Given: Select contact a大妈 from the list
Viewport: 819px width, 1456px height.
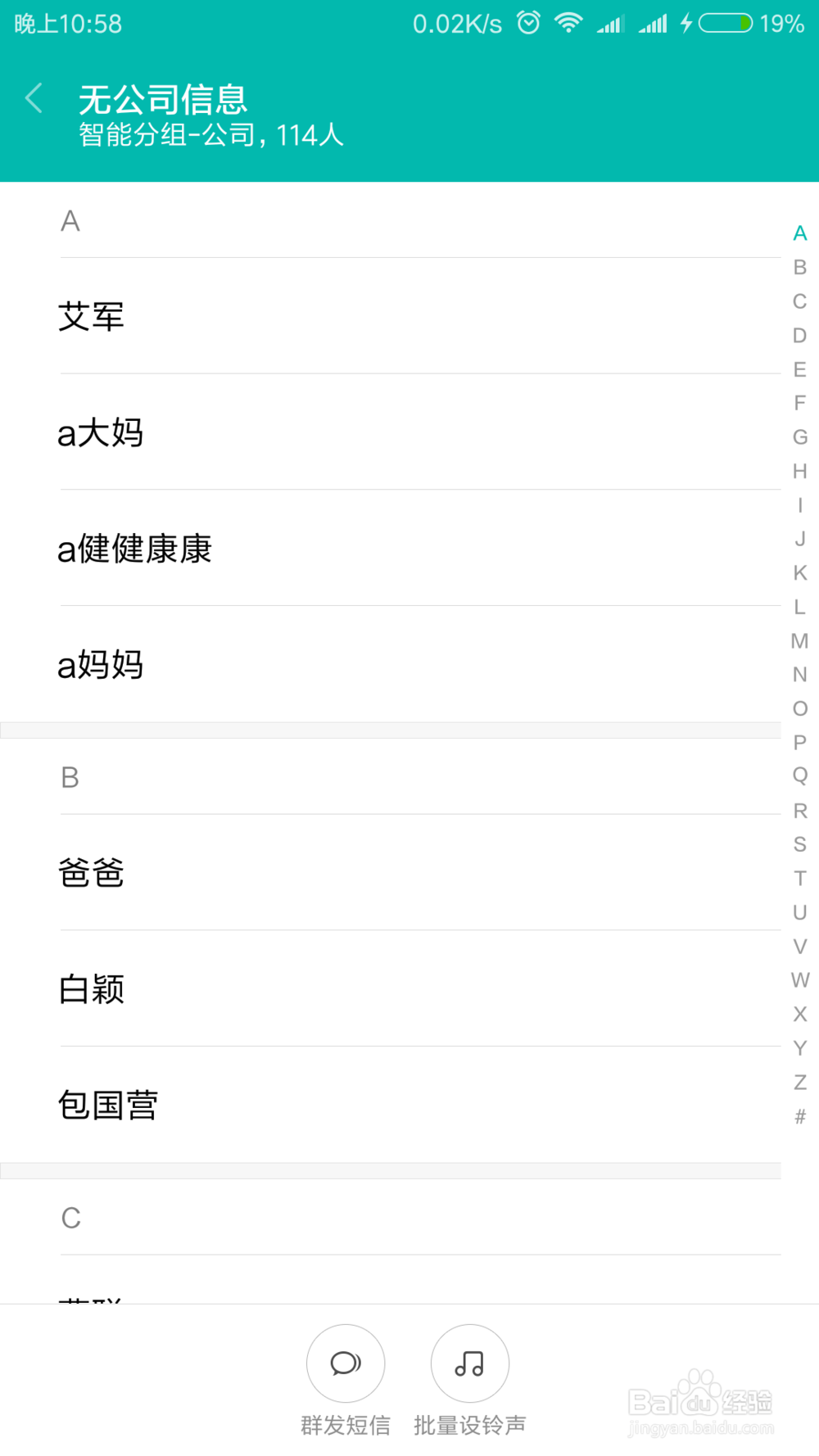Looking at the screenshot, I should [x=100, y=433].
